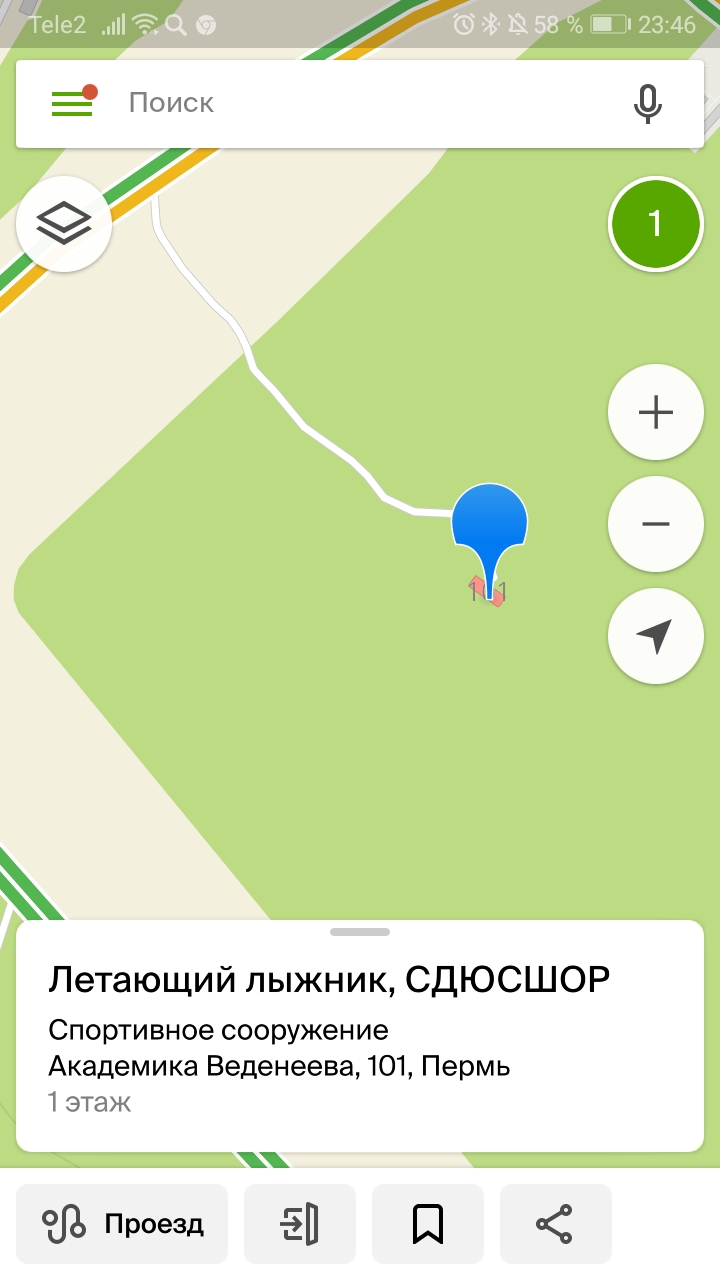The width and height of the screenshot is (720, 1280).
Task: Open the map layers selector
Action: coord(64,223)
